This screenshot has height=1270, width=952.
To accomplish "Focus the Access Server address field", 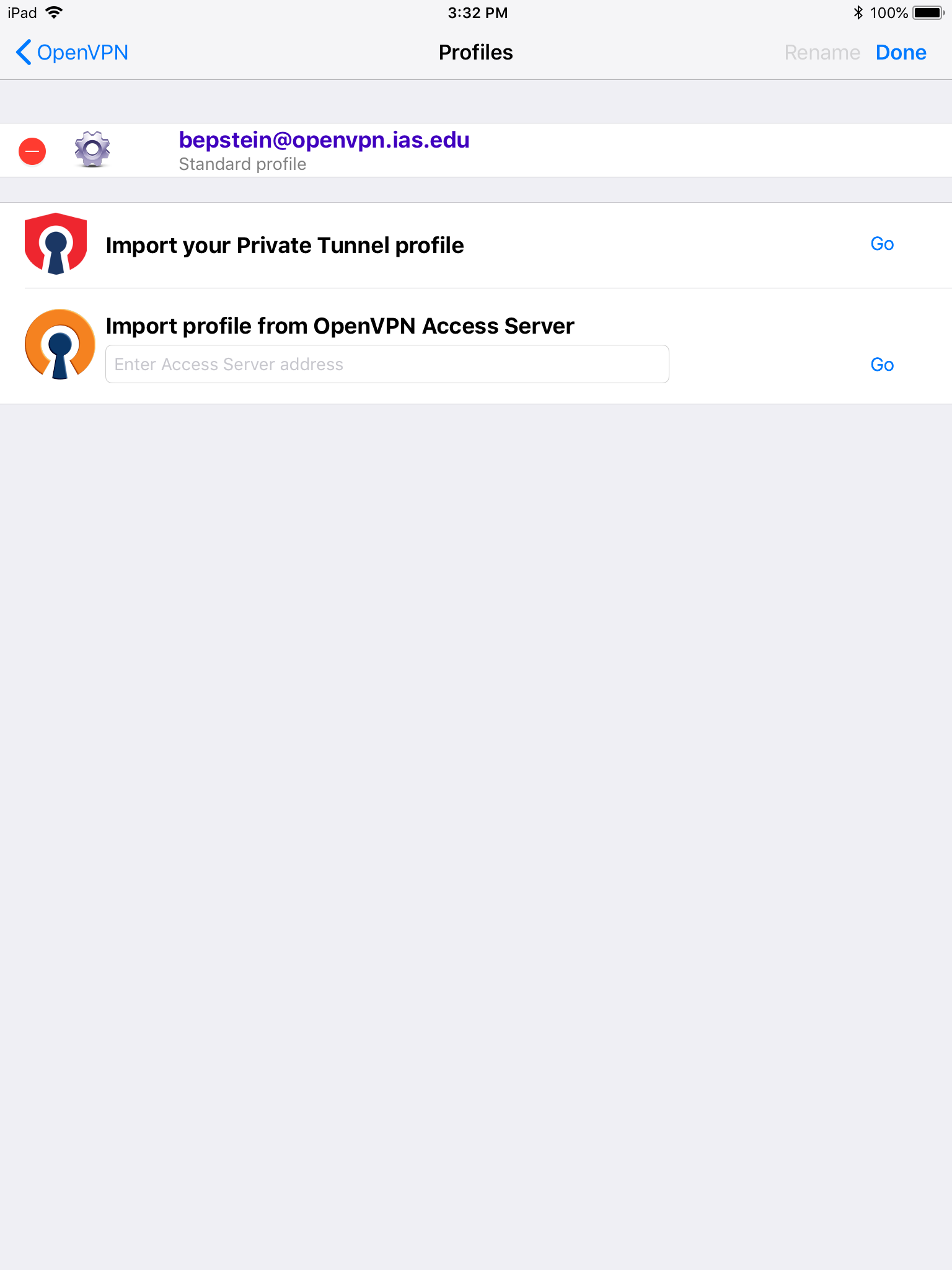I will tap(387, 365).
